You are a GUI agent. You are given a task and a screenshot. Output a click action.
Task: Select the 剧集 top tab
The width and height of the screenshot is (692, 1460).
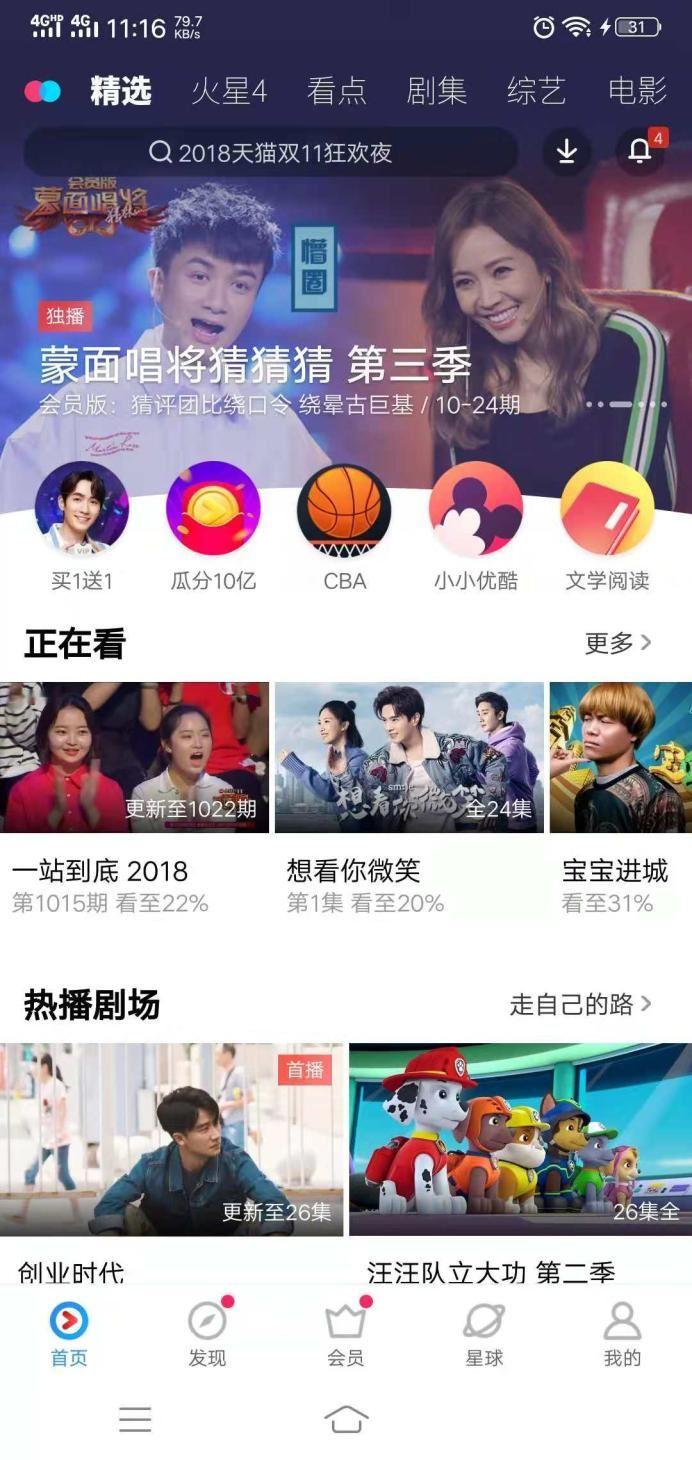point(437,92)
